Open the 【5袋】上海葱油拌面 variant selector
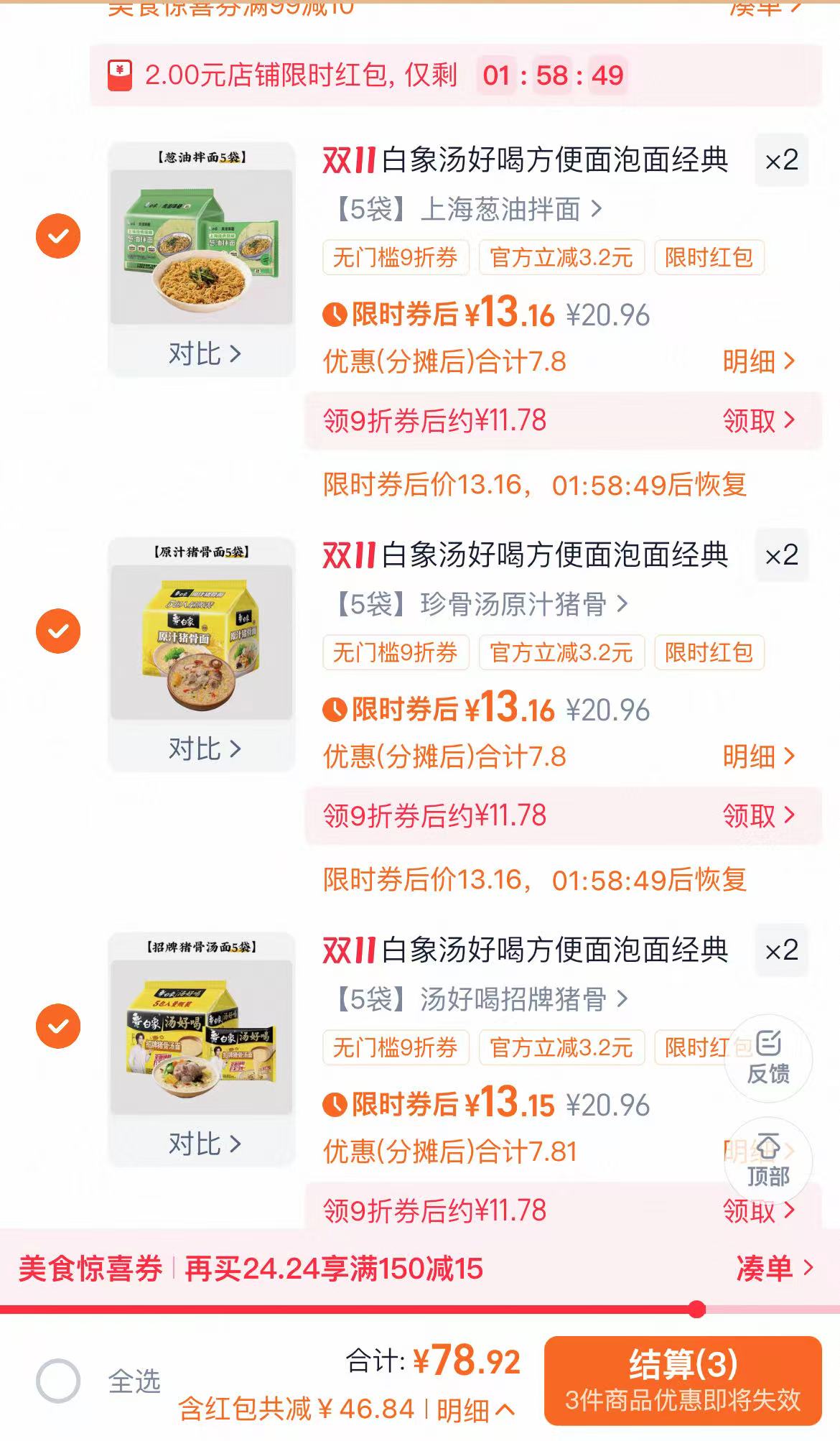 click(467, 210)
